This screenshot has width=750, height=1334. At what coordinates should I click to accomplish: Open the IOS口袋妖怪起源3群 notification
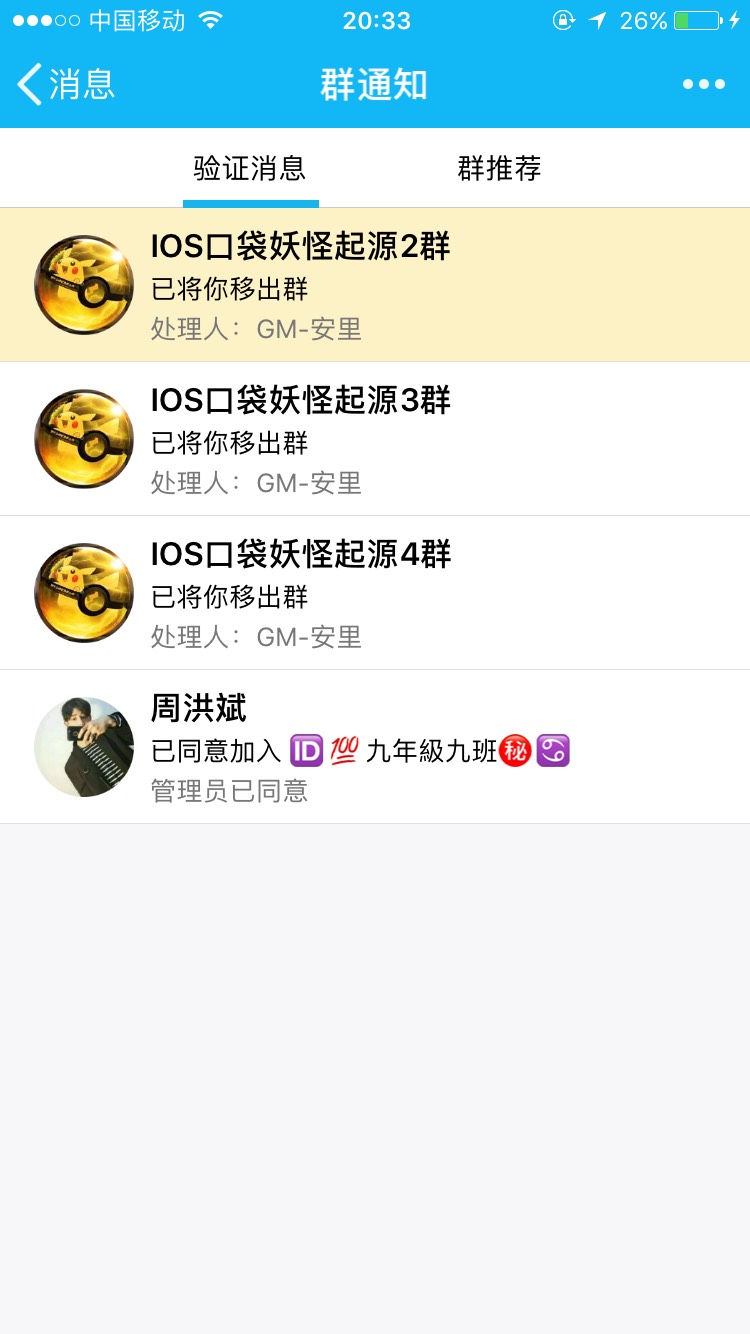375,439
